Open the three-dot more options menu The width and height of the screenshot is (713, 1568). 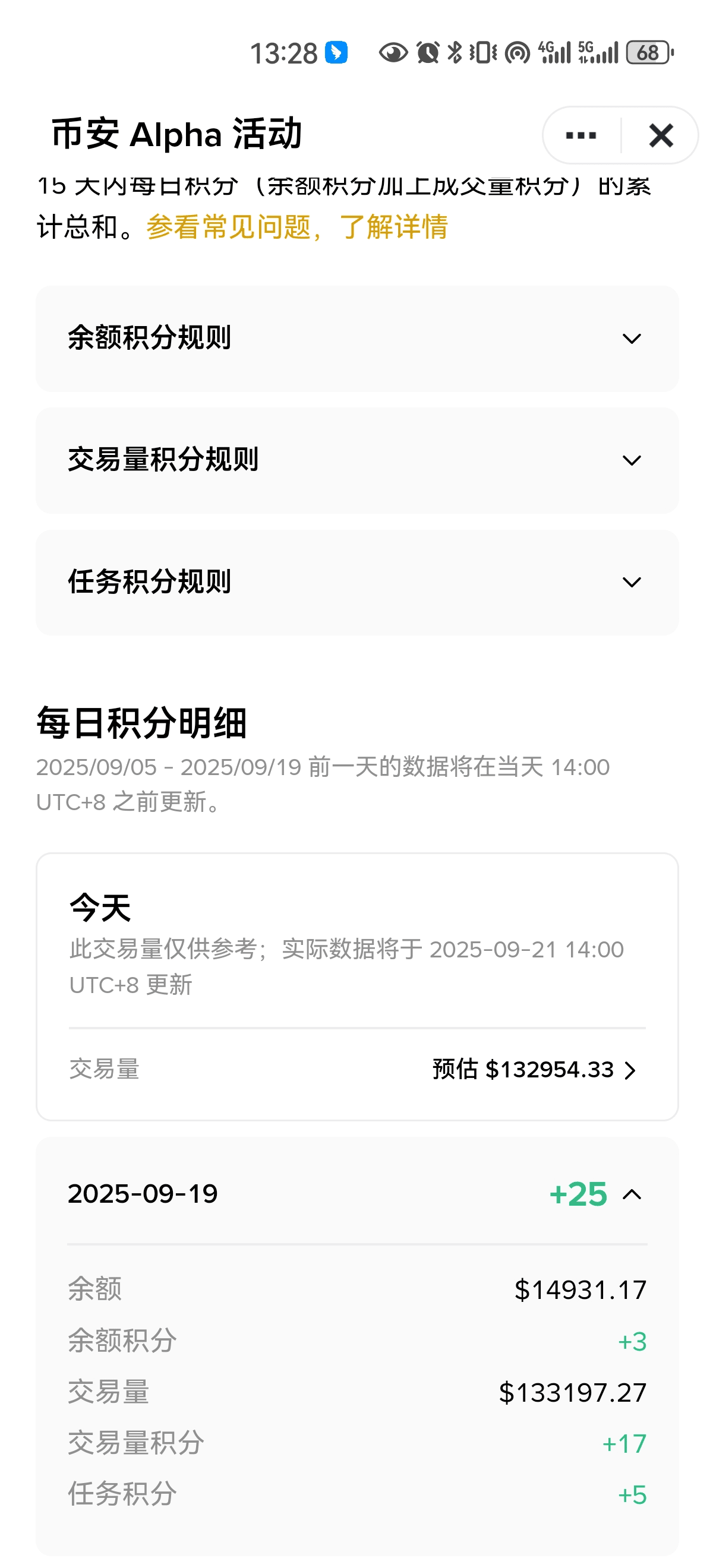(581, 135)
